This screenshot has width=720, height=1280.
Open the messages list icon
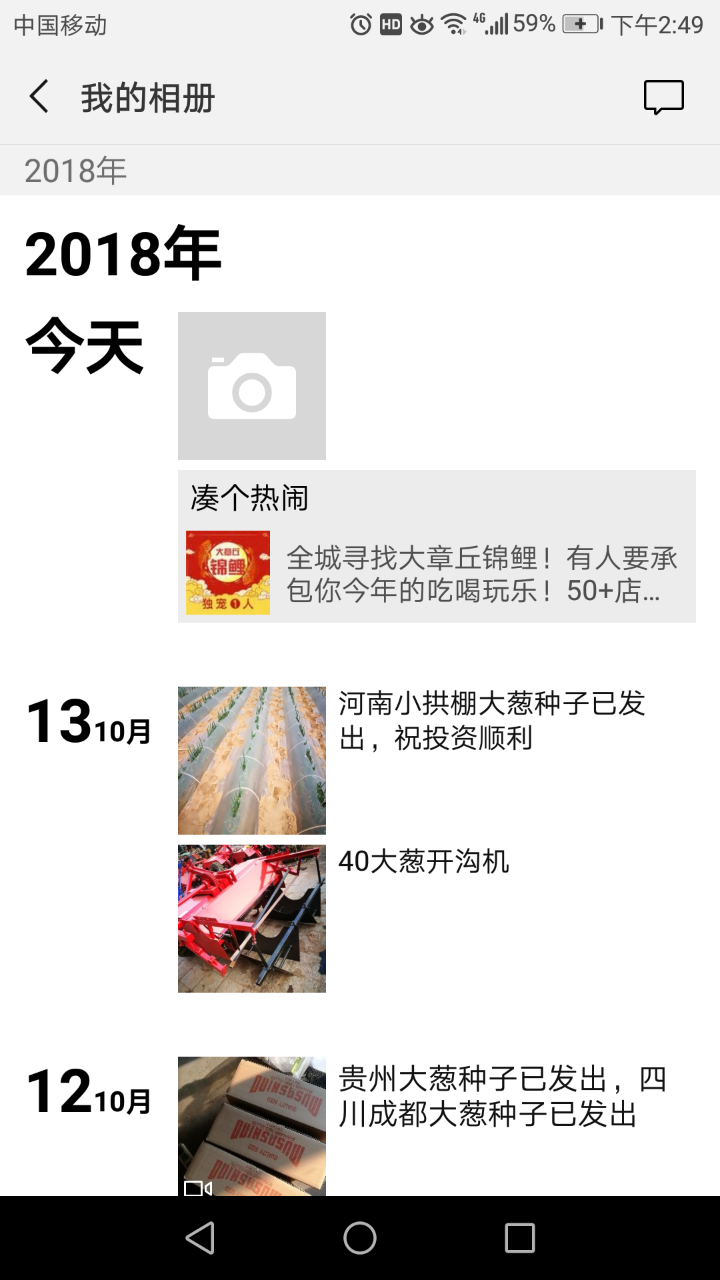pos(663,98)
